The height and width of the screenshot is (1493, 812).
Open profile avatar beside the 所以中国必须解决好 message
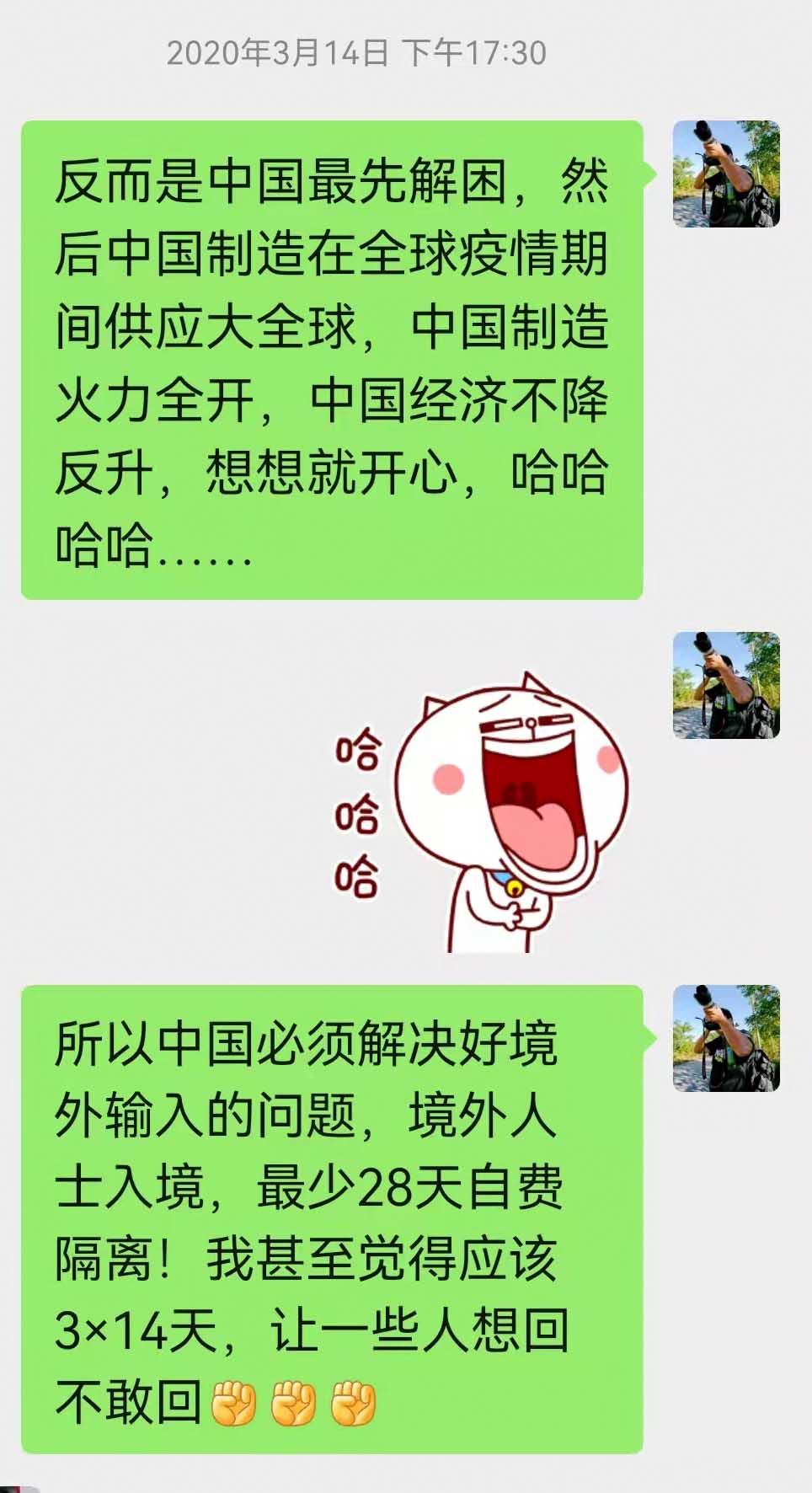[726, 1038]
